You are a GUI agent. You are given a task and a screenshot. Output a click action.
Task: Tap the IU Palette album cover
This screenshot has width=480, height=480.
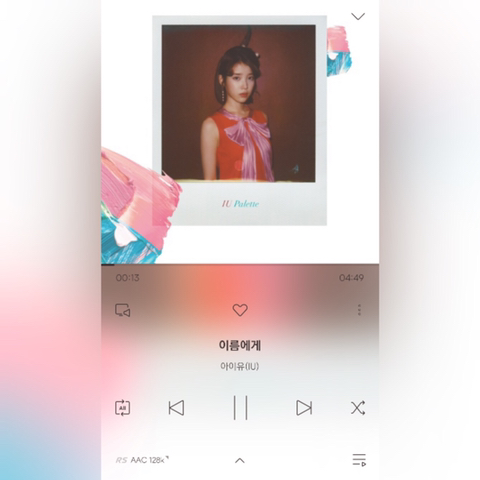(239, 120)
